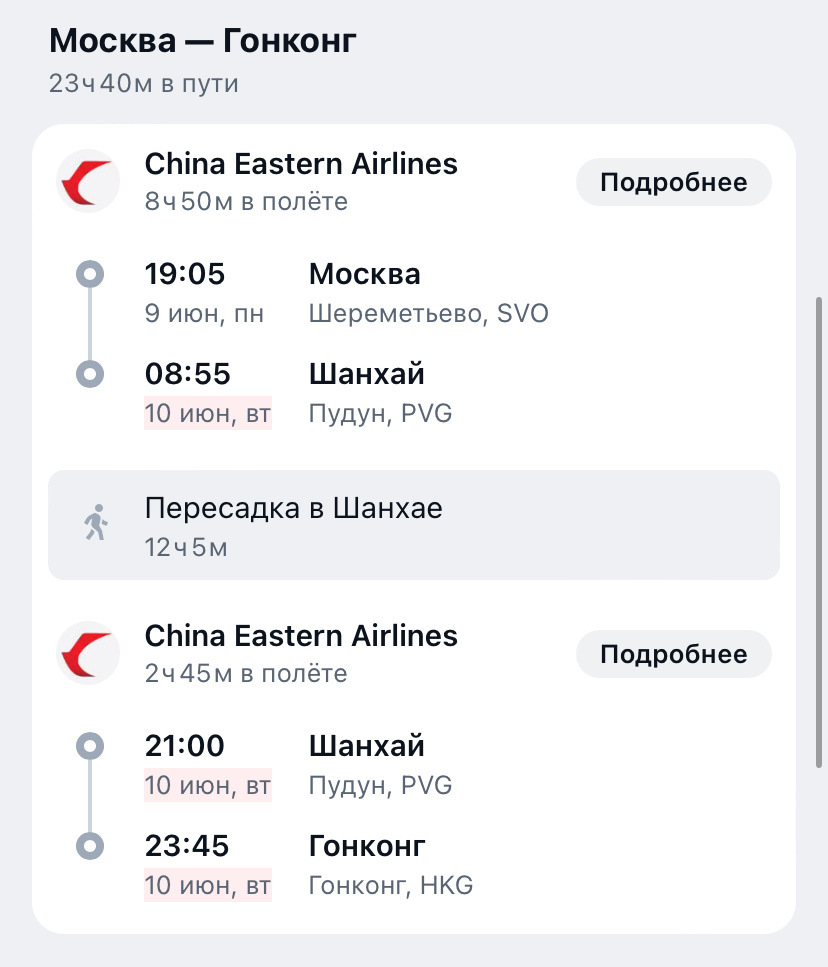Click the route title 'Москва — Гонконг'

point(200,40)
